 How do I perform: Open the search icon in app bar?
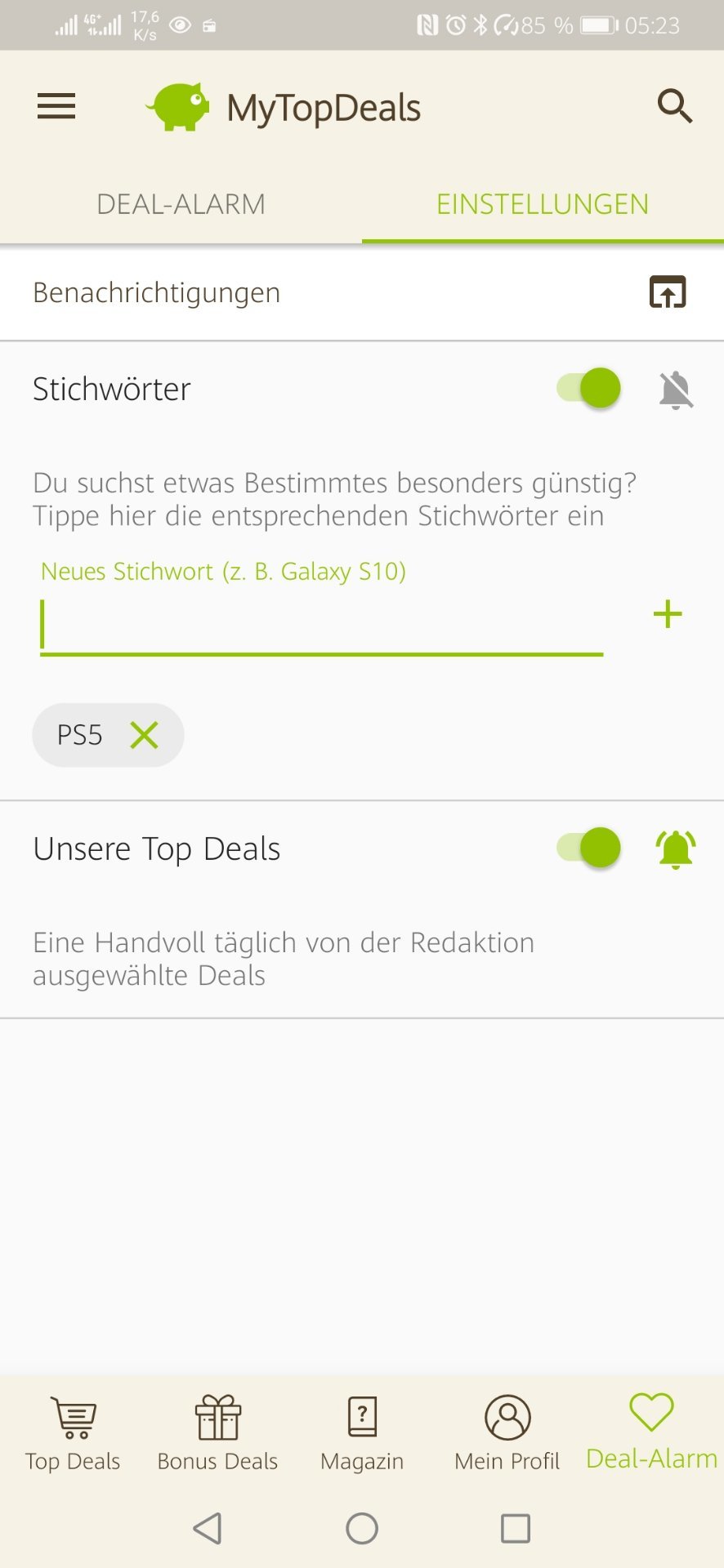click(675, 106)
